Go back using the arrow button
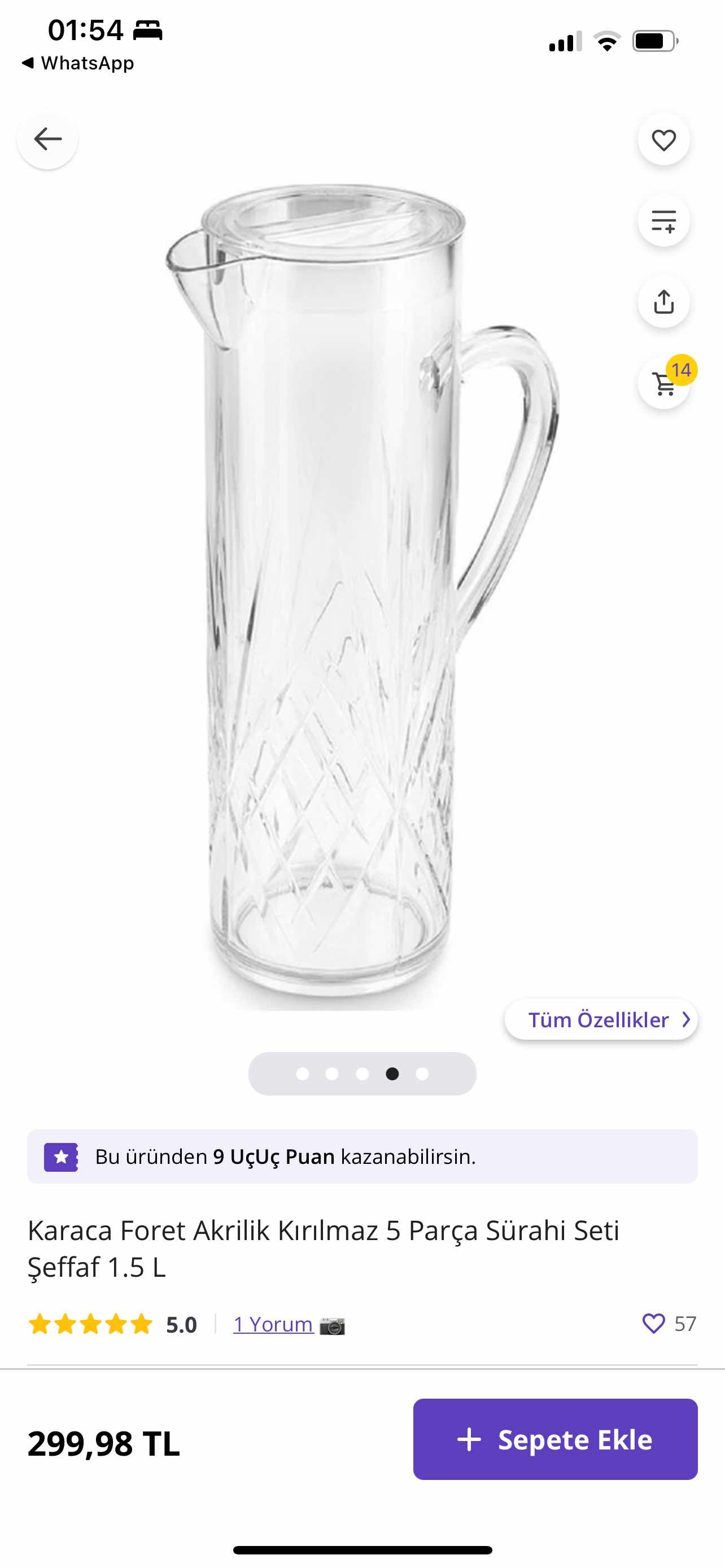 point(47,139)
